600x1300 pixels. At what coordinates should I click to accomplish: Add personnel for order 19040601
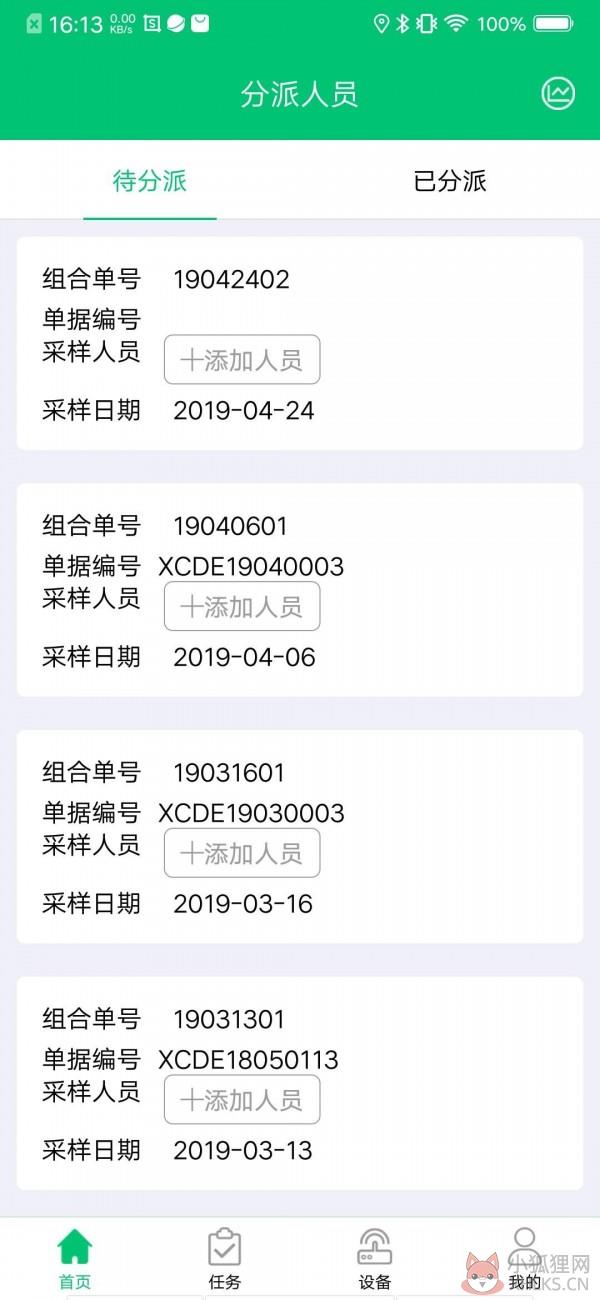coord(242,606)
